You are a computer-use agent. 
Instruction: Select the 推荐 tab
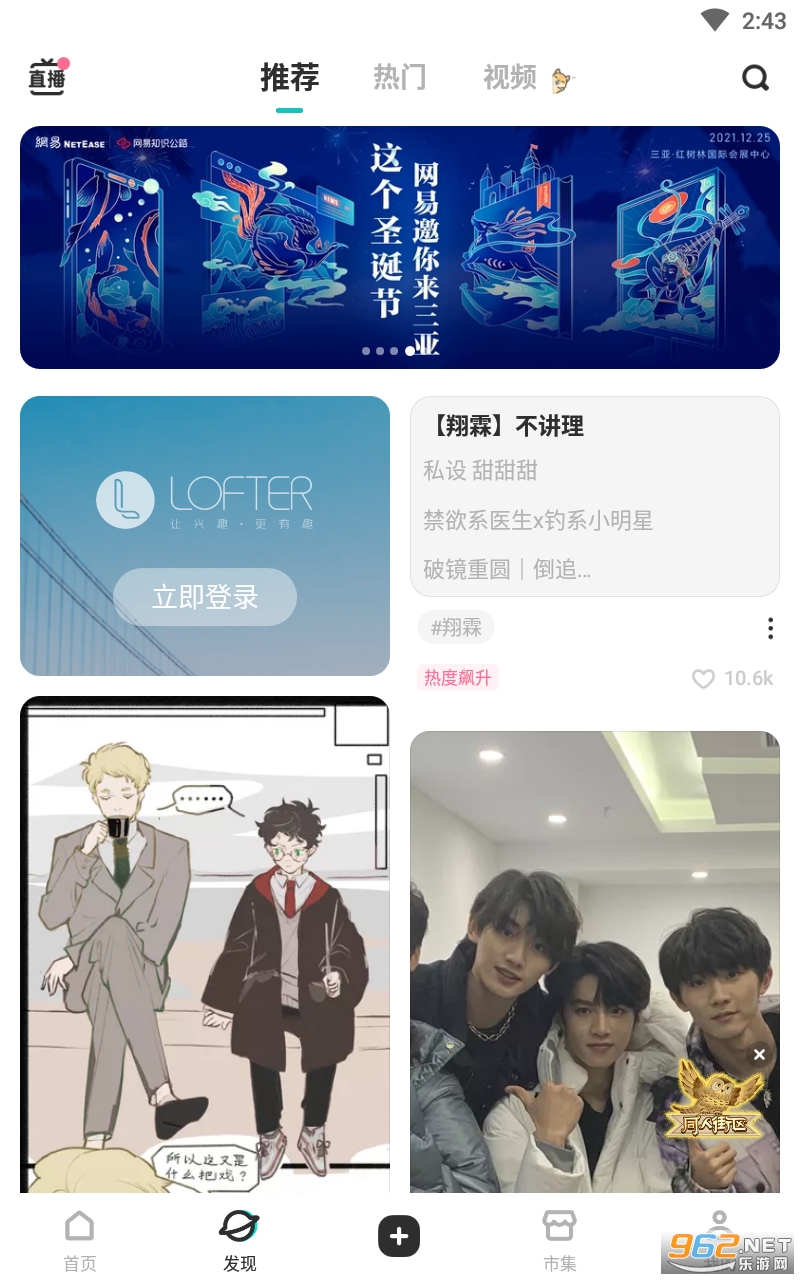click(290, 77)
